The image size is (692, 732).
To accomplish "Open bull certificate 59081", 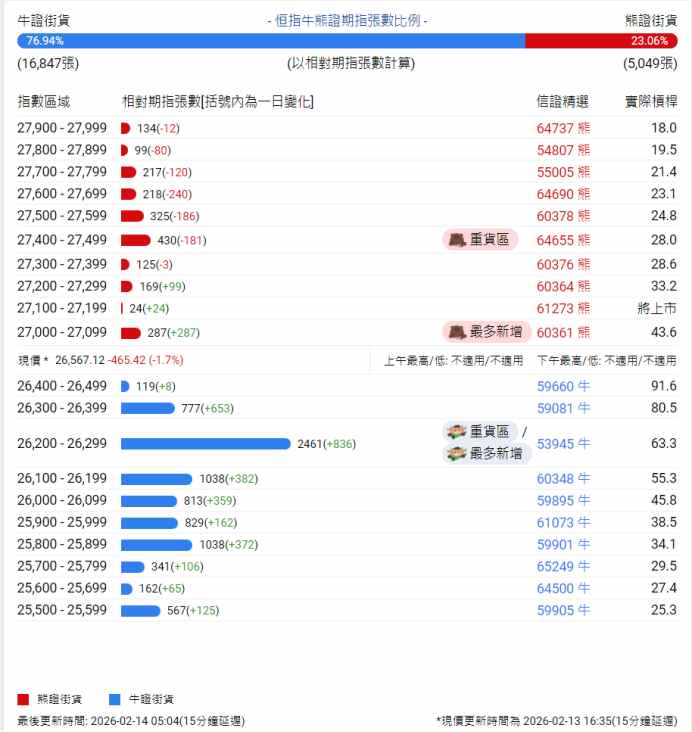I will (562, 408).
